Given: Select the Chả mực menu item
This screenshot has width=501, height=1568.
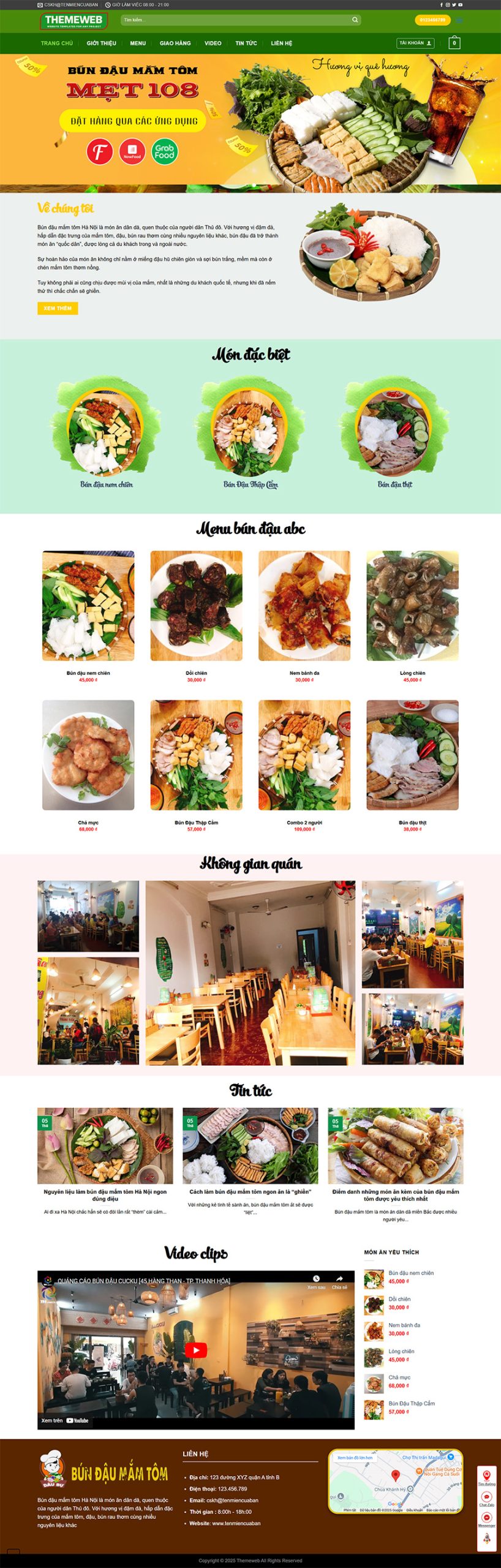Looking at the screenshot, I should [x=88, y=755].
